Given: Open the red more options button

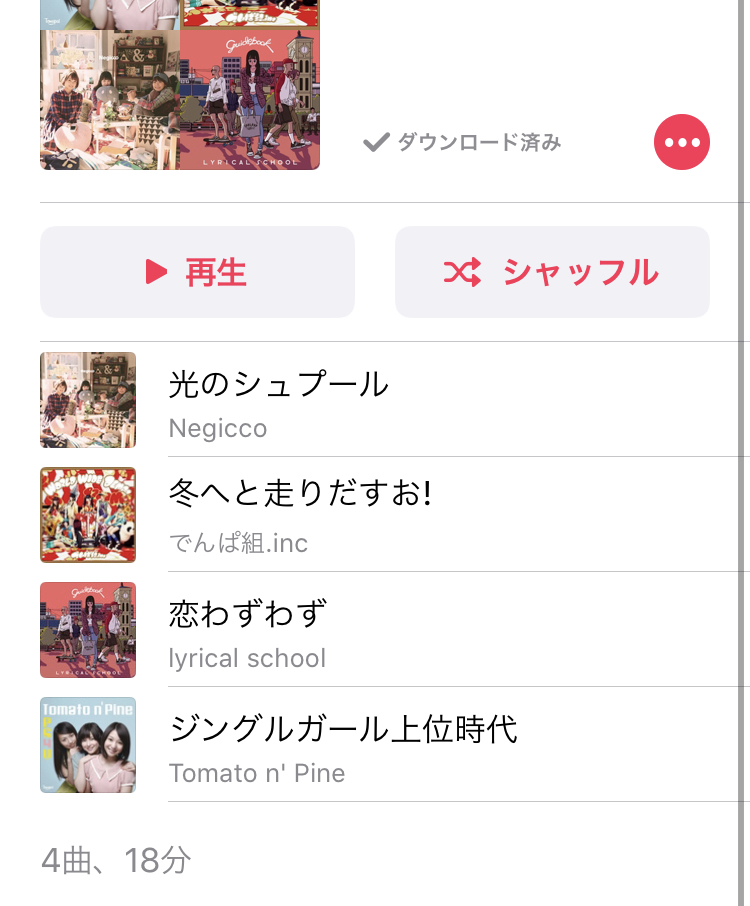Looking at the screenshot, I should tap(682, 143).
